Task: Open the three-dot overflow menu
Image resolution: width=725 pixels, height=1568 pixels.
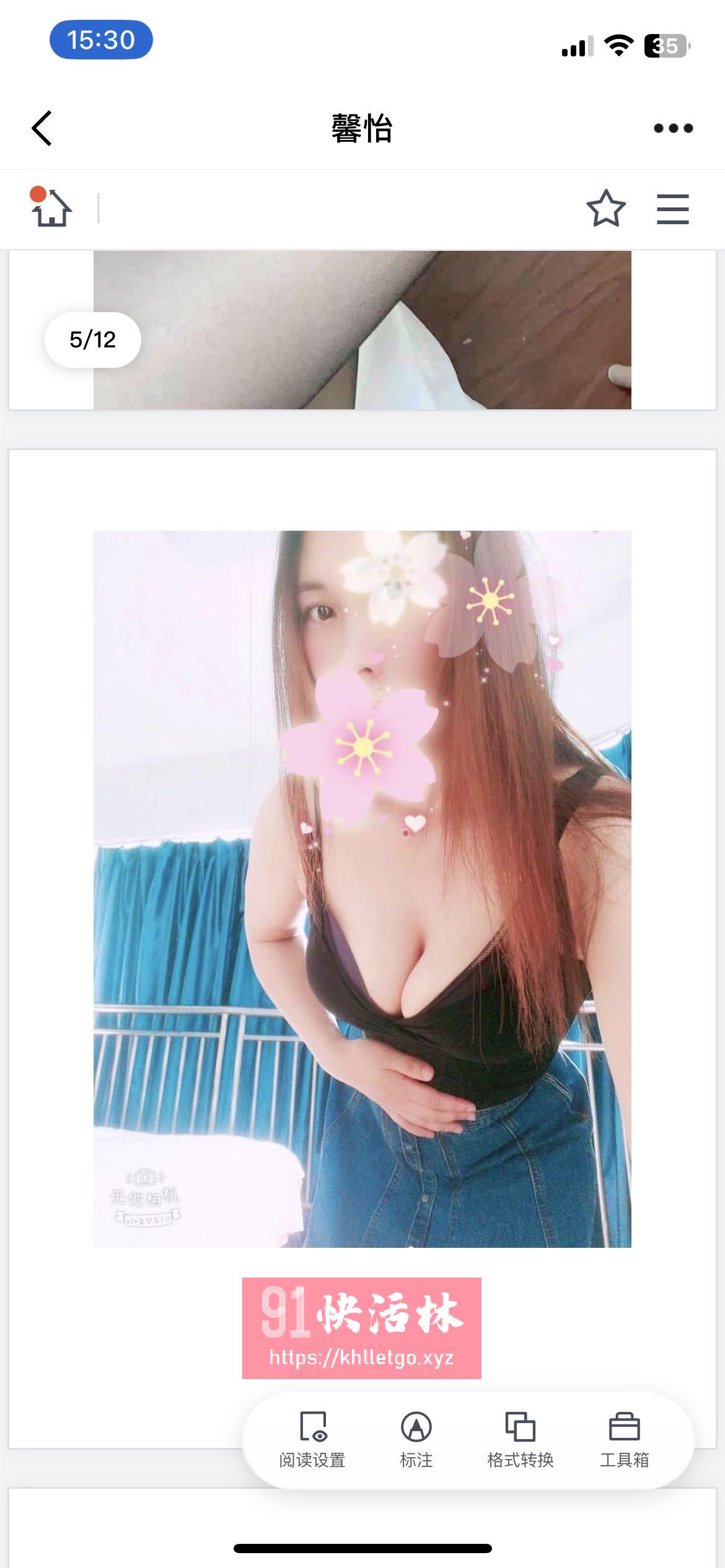Action: (673, 128)
